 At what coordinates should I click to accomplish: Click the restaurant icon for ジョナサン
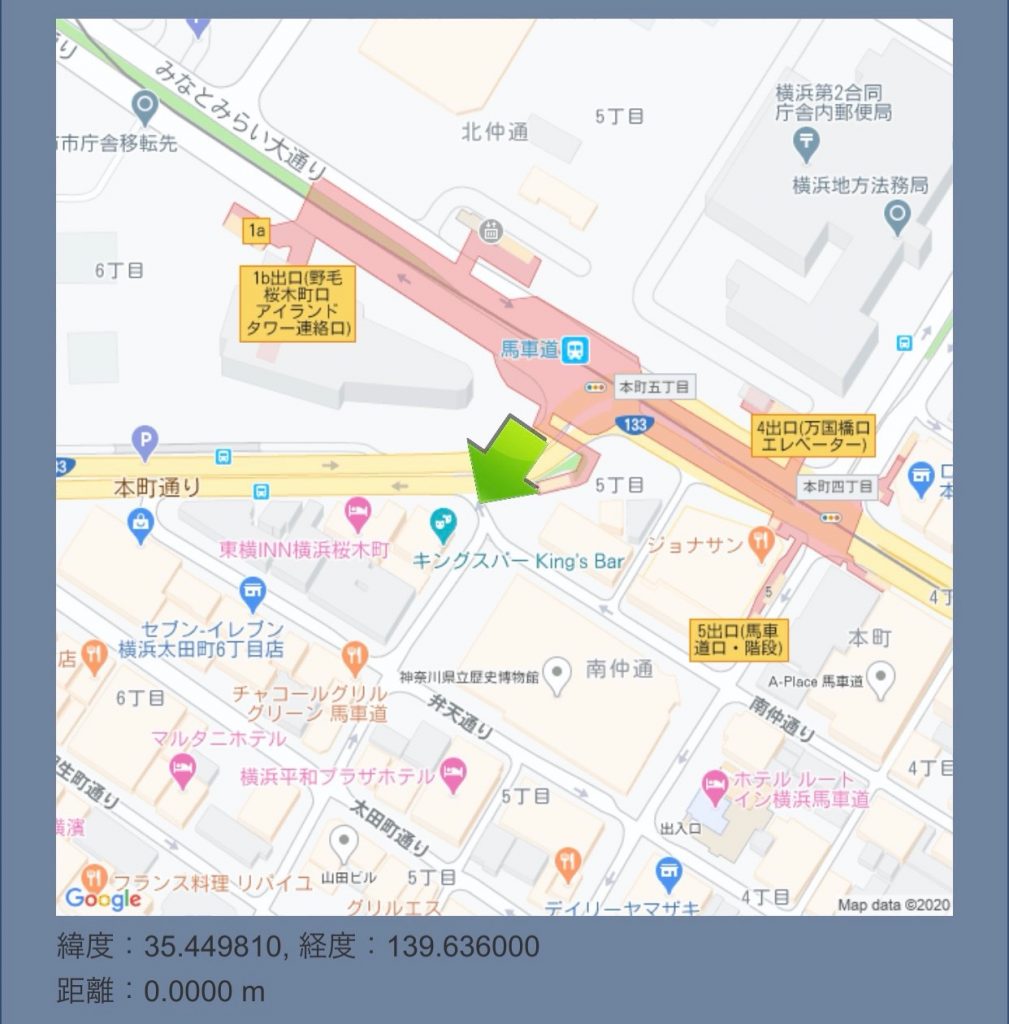(761, 539)
